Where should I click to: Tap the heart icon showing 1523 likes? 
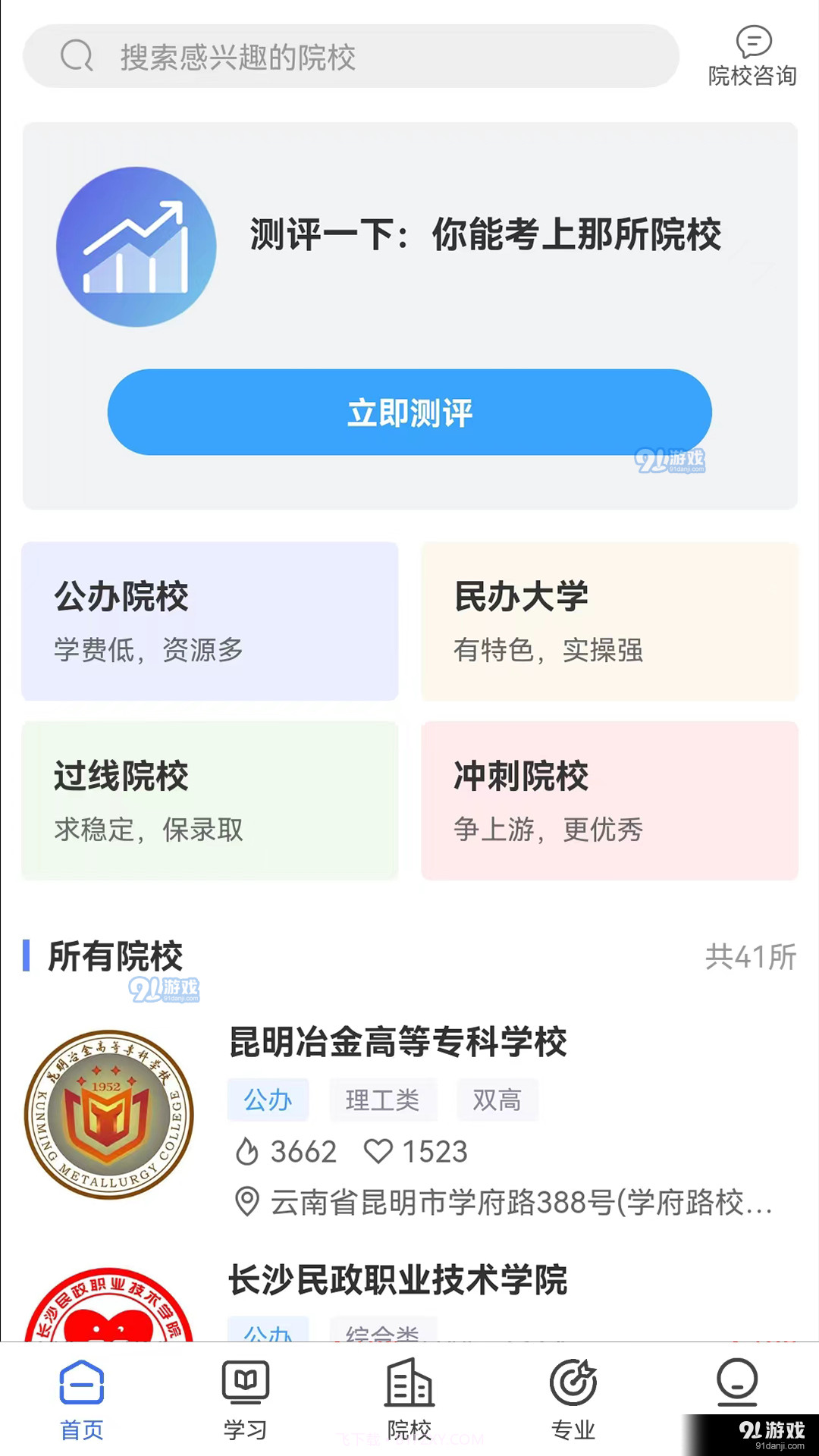coord(381,1150)
